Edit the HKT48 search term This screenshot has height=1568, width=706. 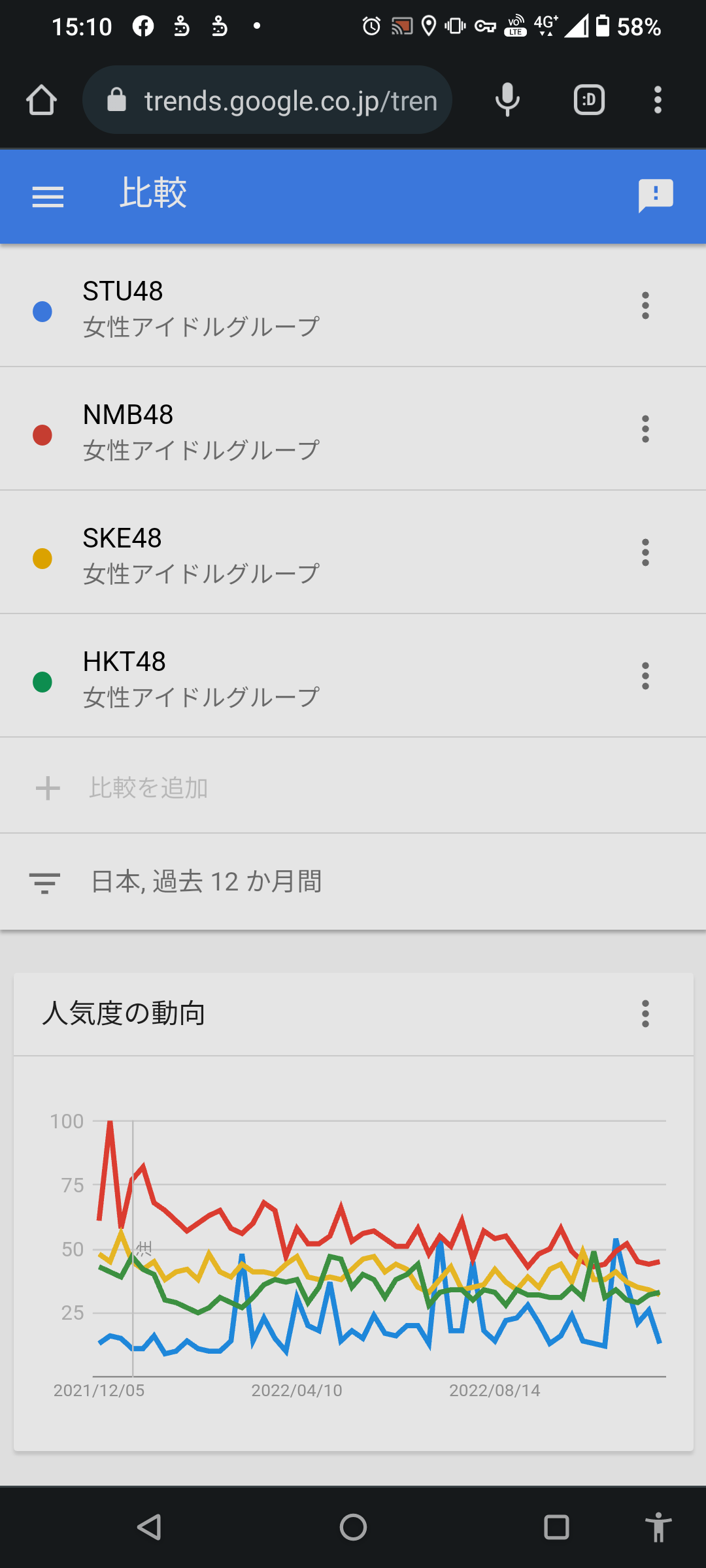(201, 678)
